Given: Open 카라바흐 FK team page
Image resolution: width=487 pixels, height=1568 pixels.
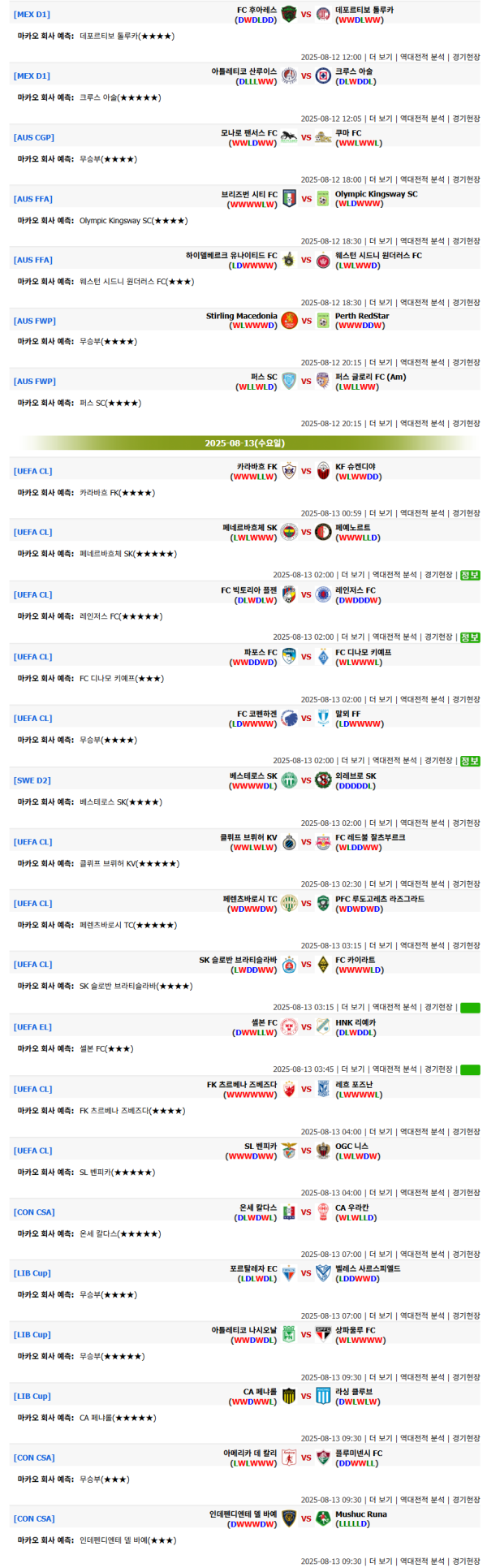Looking at the screenshot, I should point(256,467).
